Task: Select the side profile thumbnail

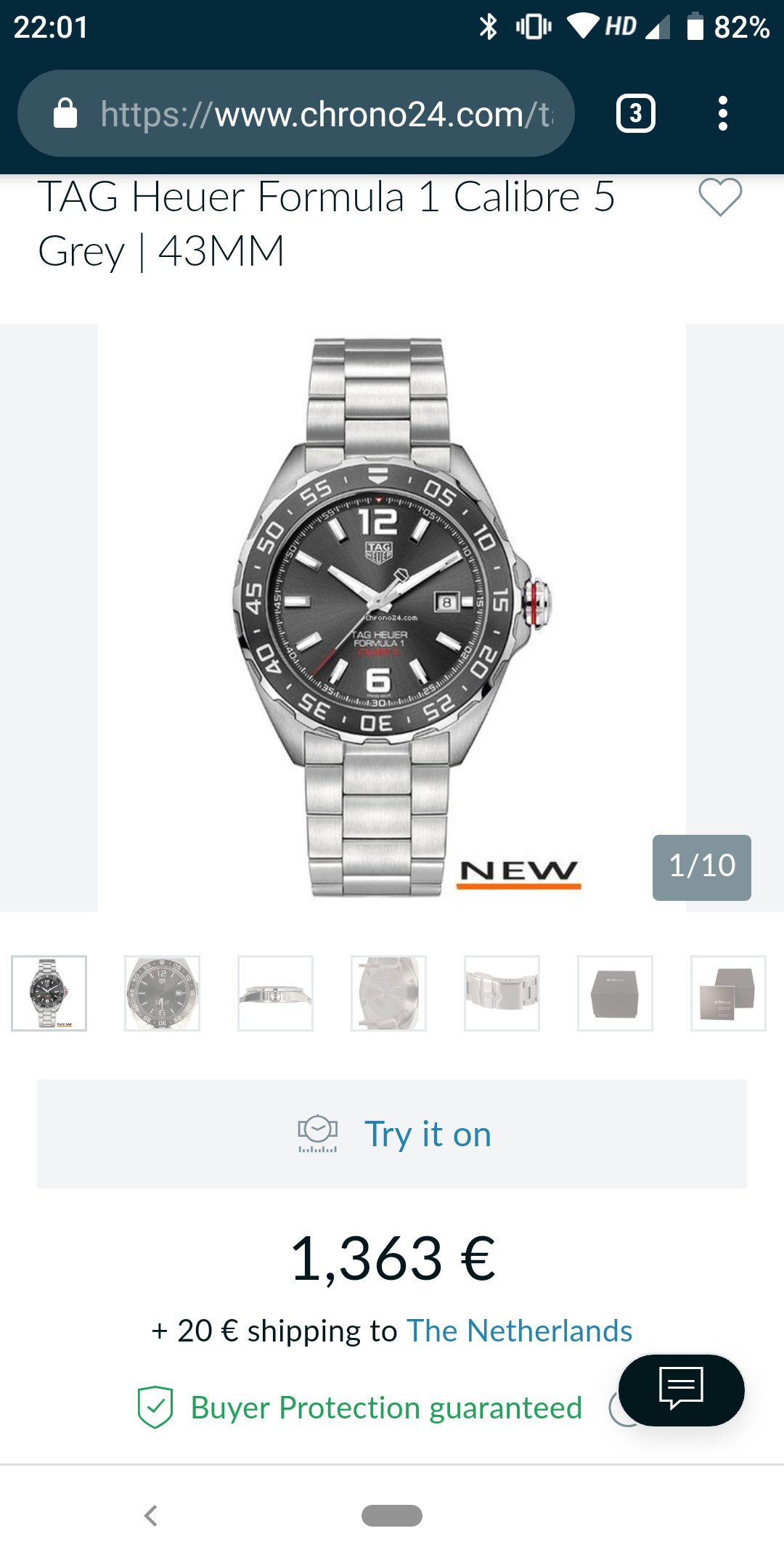Action: [275, 993]
